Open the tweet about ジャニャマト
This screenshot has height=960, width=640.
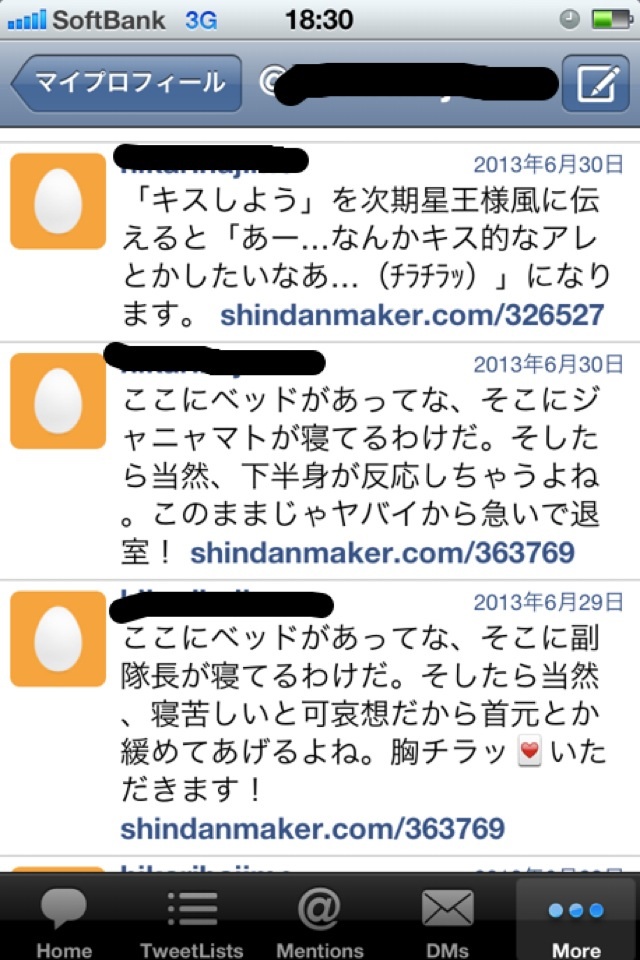[320, 461]
